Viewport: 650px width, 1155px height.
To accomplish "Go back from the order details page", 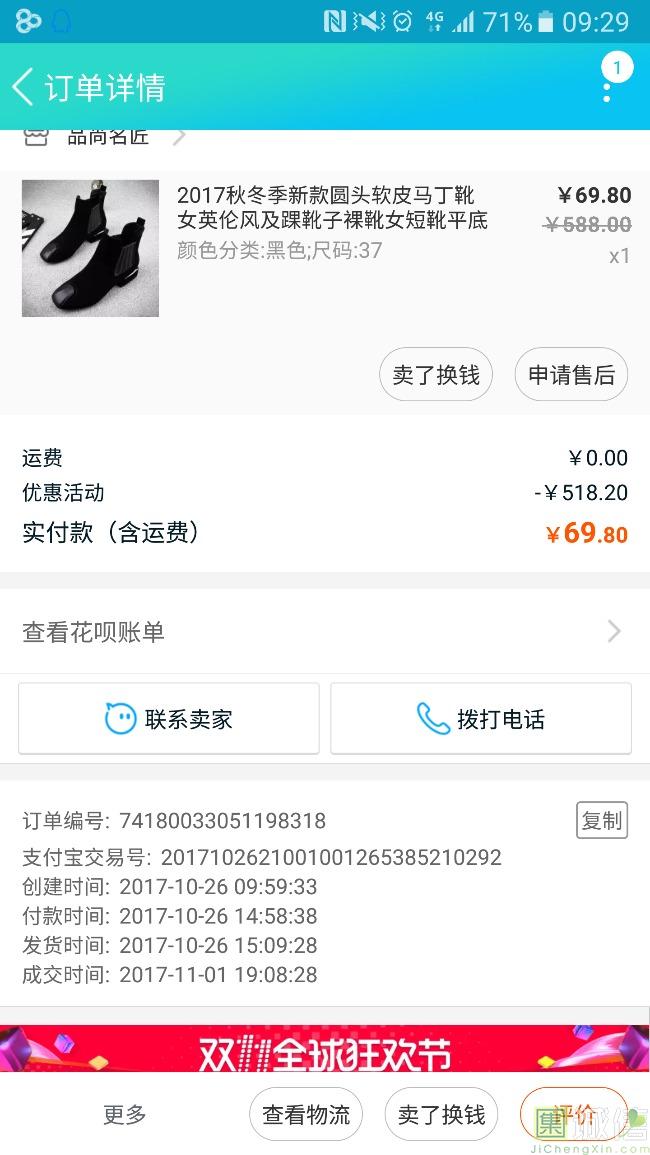I will (x=24, y=87).
